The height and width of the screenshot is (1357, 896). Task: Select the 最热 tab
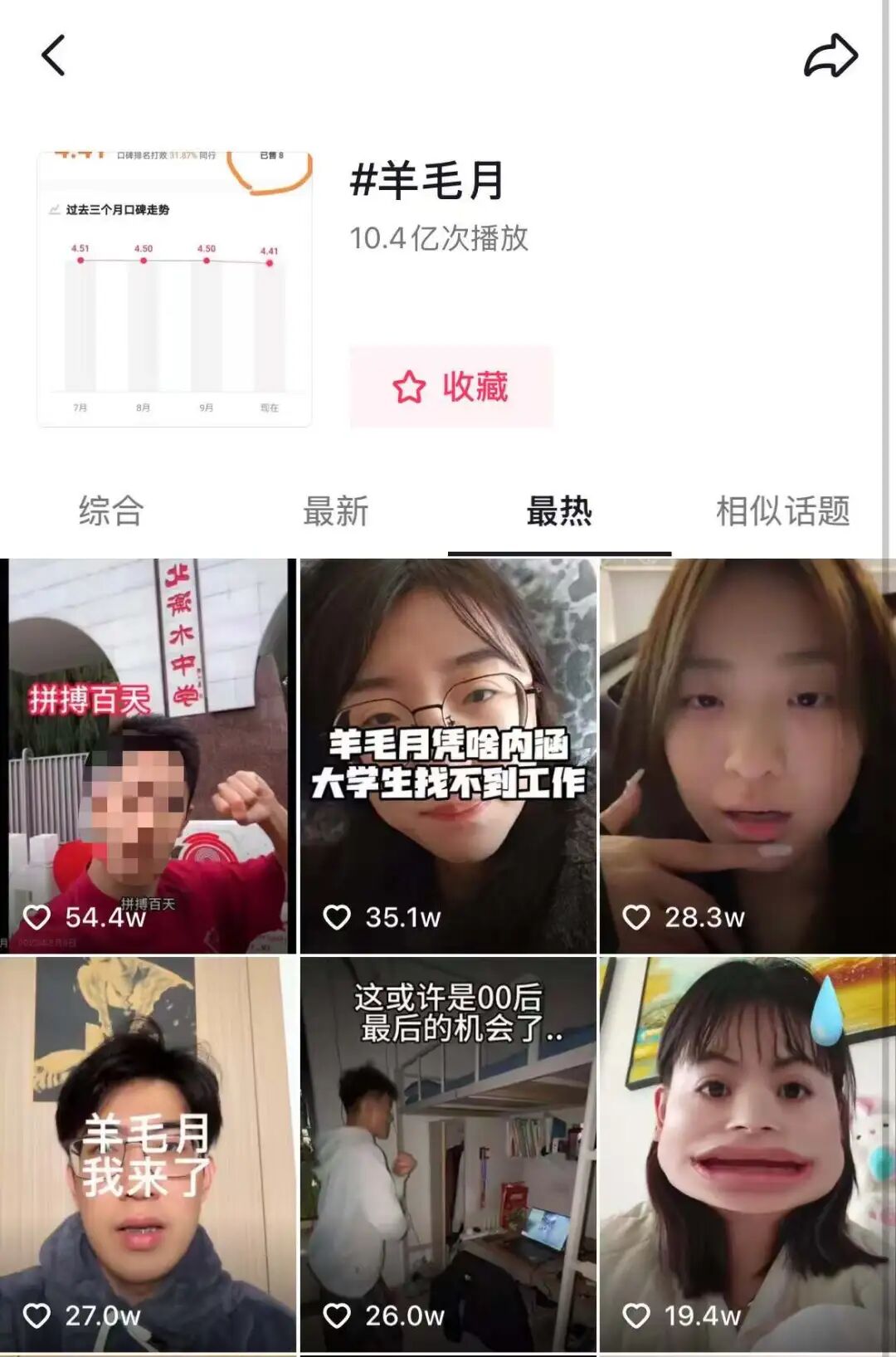coord(559,510)
